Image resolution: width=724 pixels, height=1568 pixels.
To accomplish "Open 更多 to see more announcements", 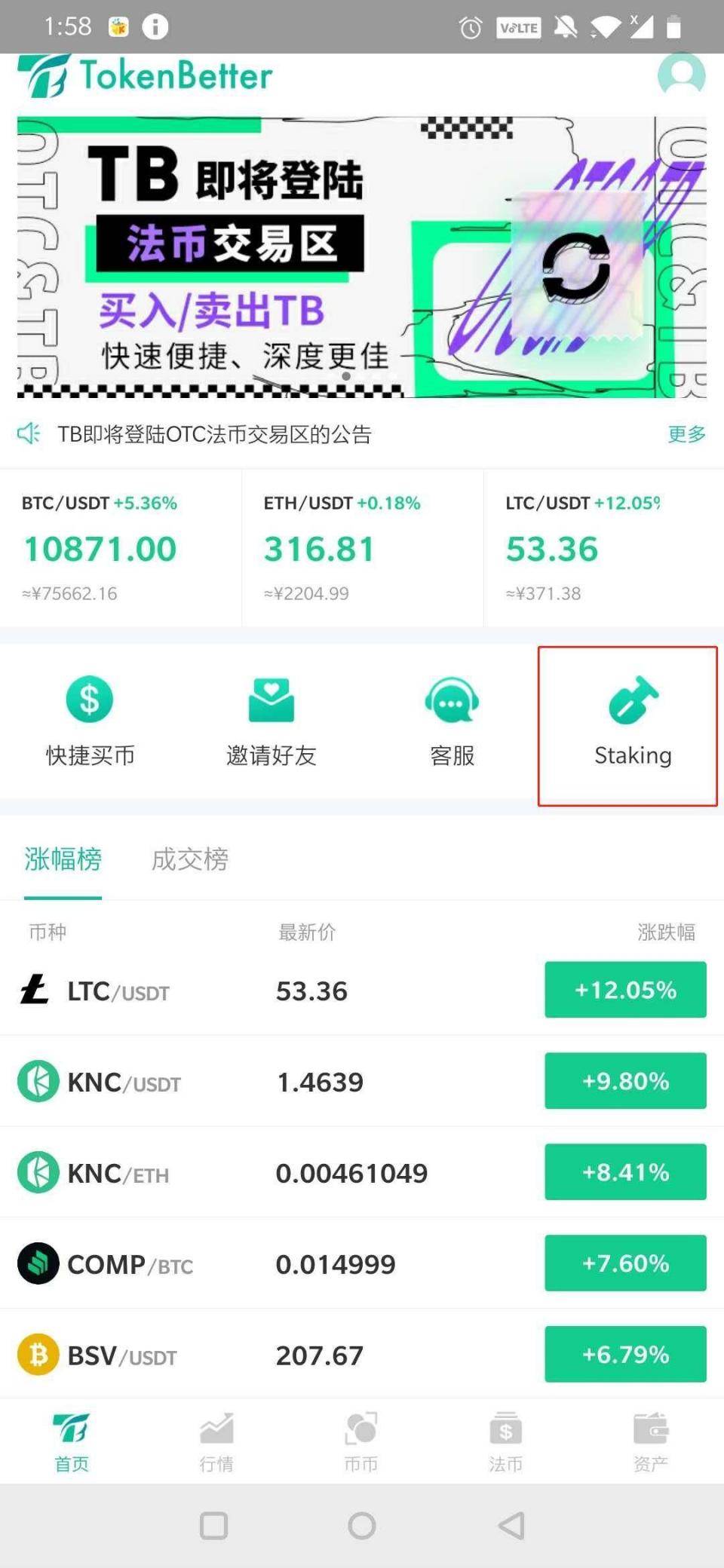I will 685,433.
